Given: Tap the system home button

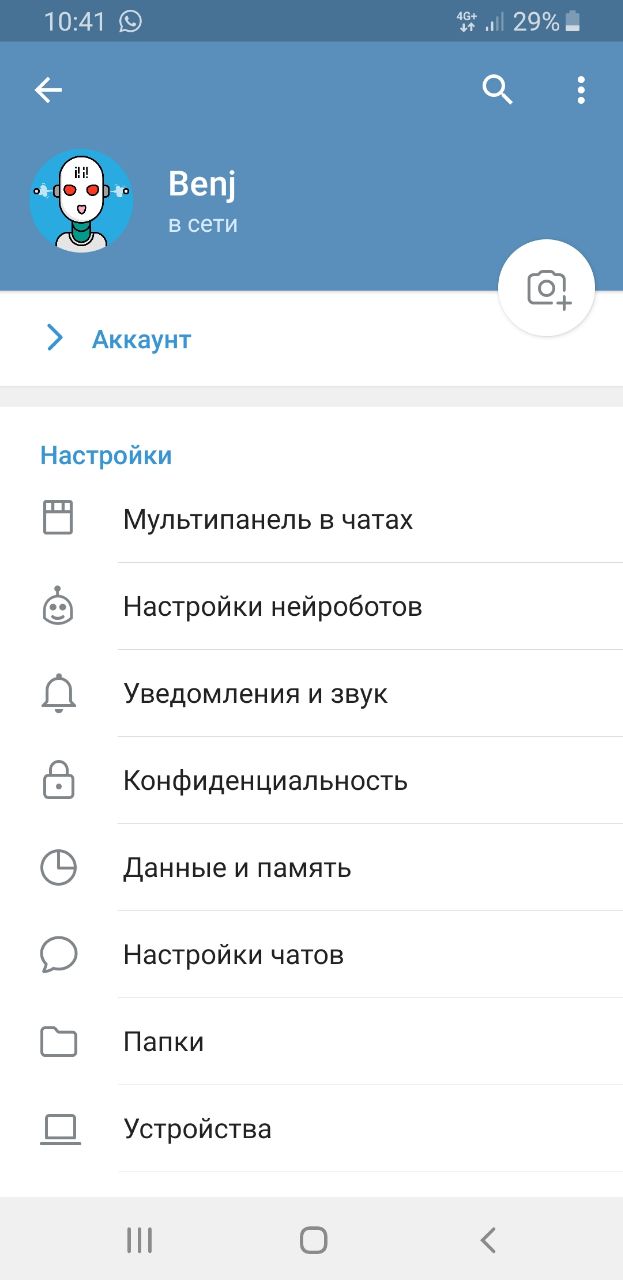Looking at the screenshot, I should (x=313, y=1240).
